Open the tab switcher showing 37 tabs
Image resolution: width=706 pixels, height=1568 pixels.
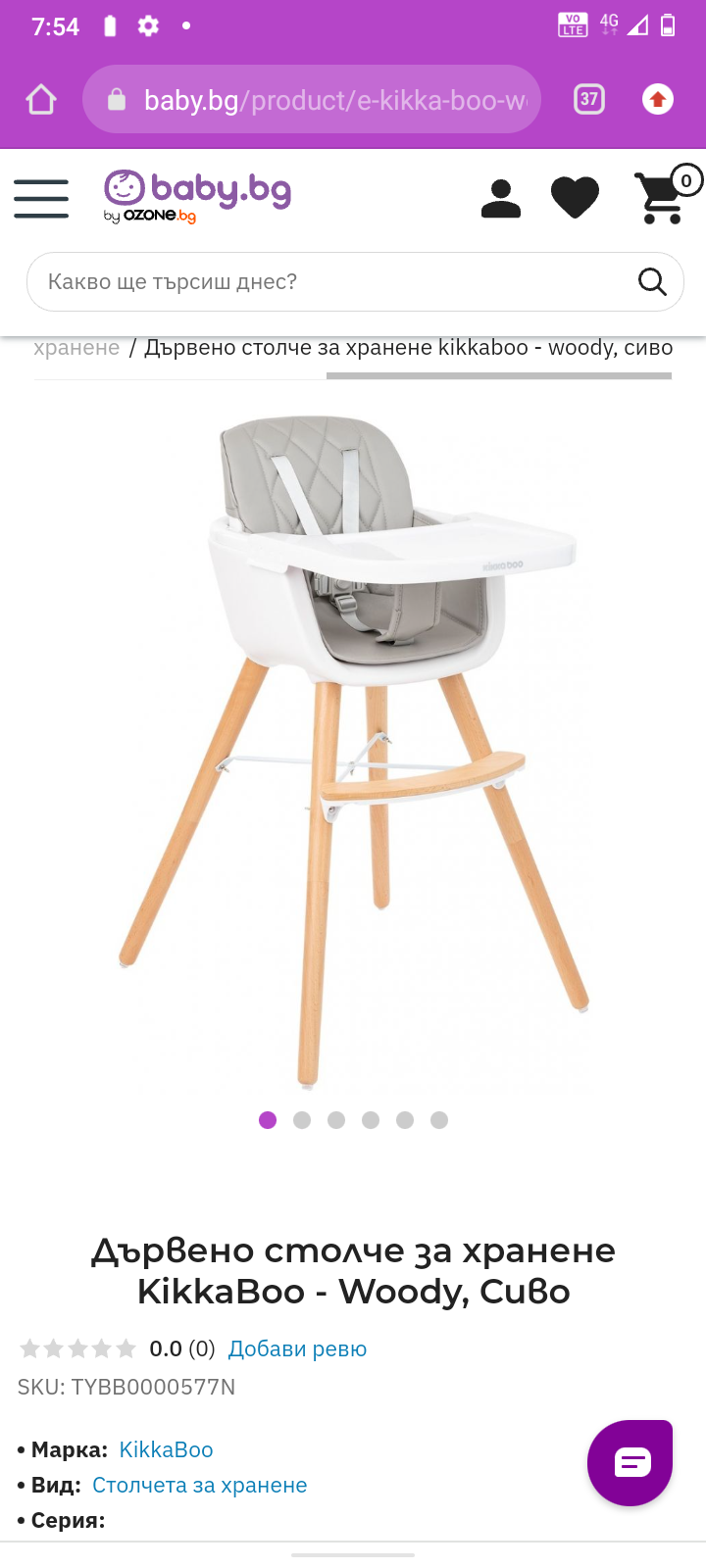(588, 99)
